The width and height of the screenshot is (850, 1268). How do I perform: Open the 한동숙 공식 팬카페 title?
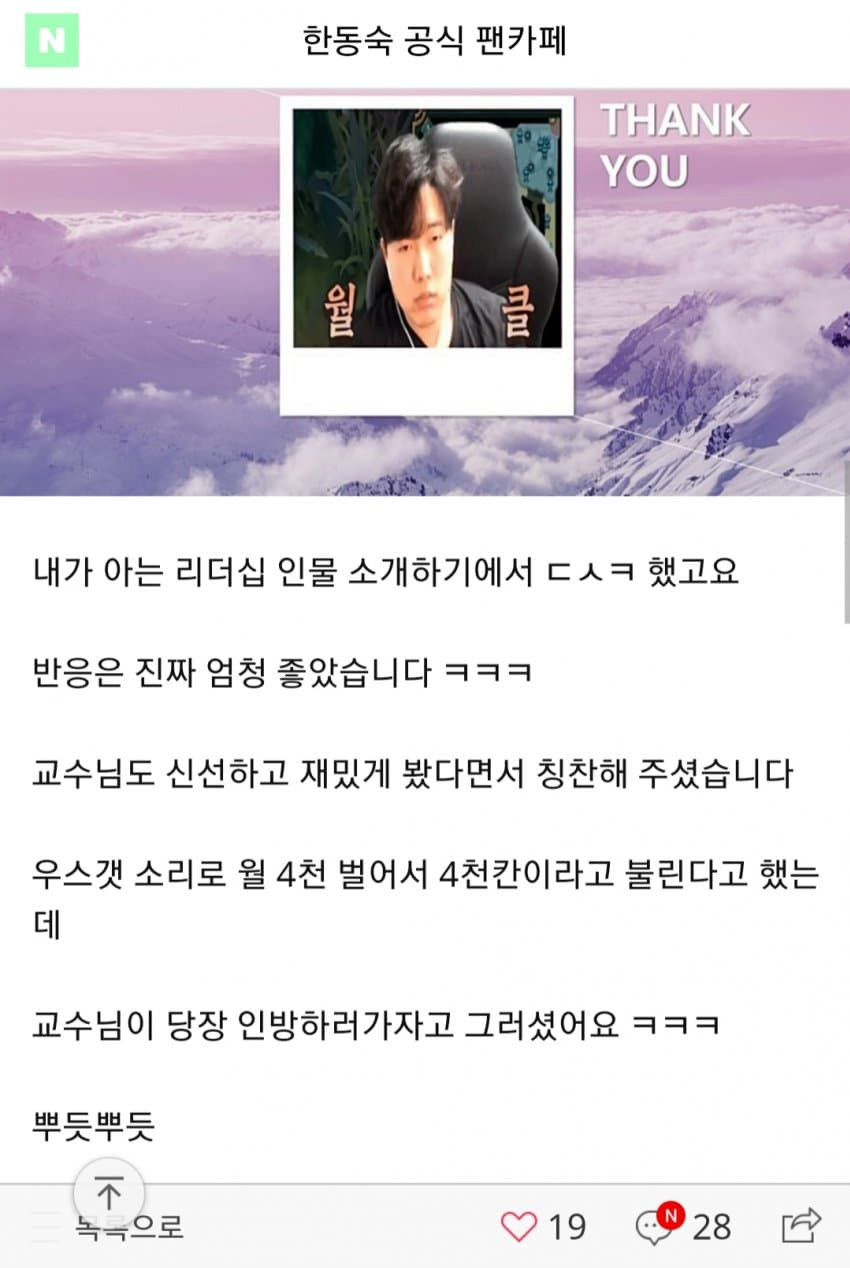pos(434,41)
